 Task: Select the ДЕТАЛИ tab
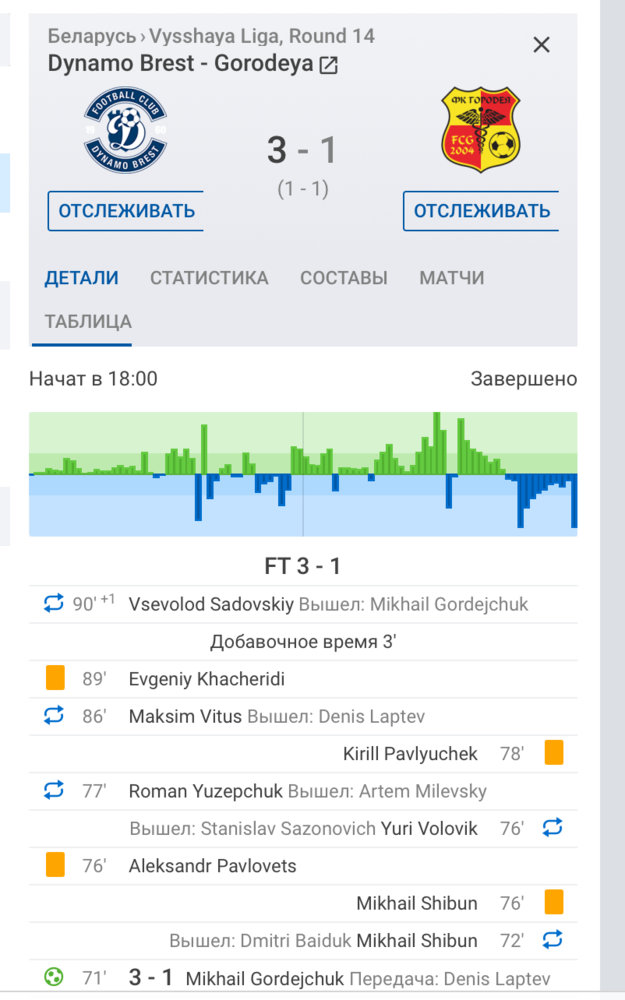click(82, 278)
